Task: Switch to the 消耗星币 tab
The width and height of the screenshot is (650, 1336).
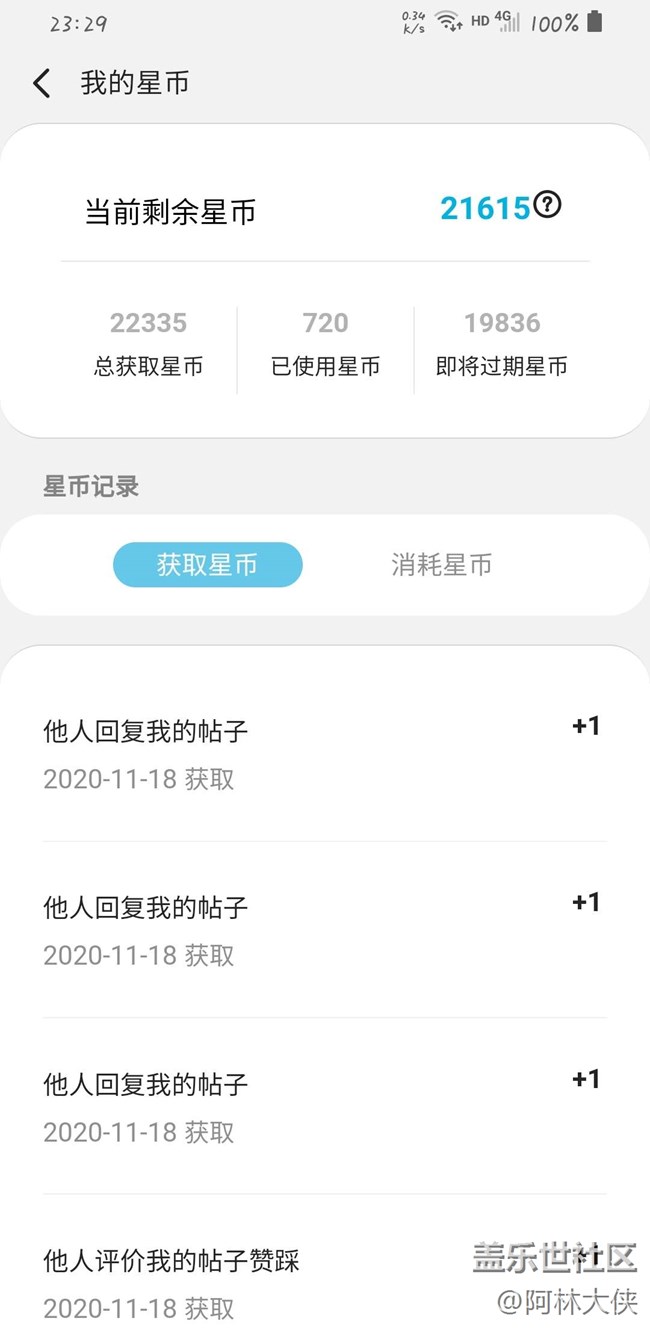Action: pyautogui.click(x=441, y=565)
